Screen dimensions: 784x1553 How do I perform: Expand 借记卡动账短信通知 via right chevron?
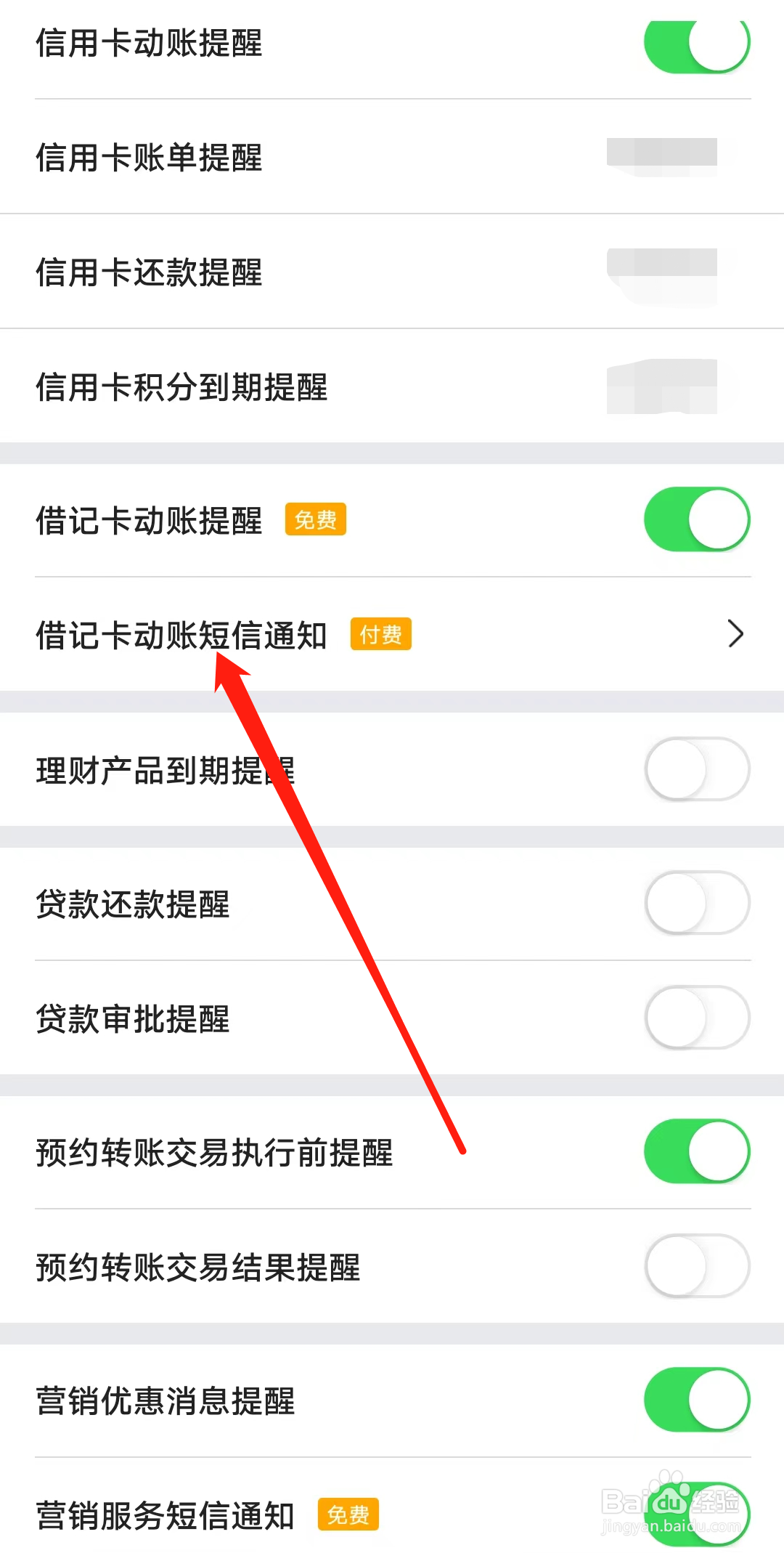tap(736, 634)
